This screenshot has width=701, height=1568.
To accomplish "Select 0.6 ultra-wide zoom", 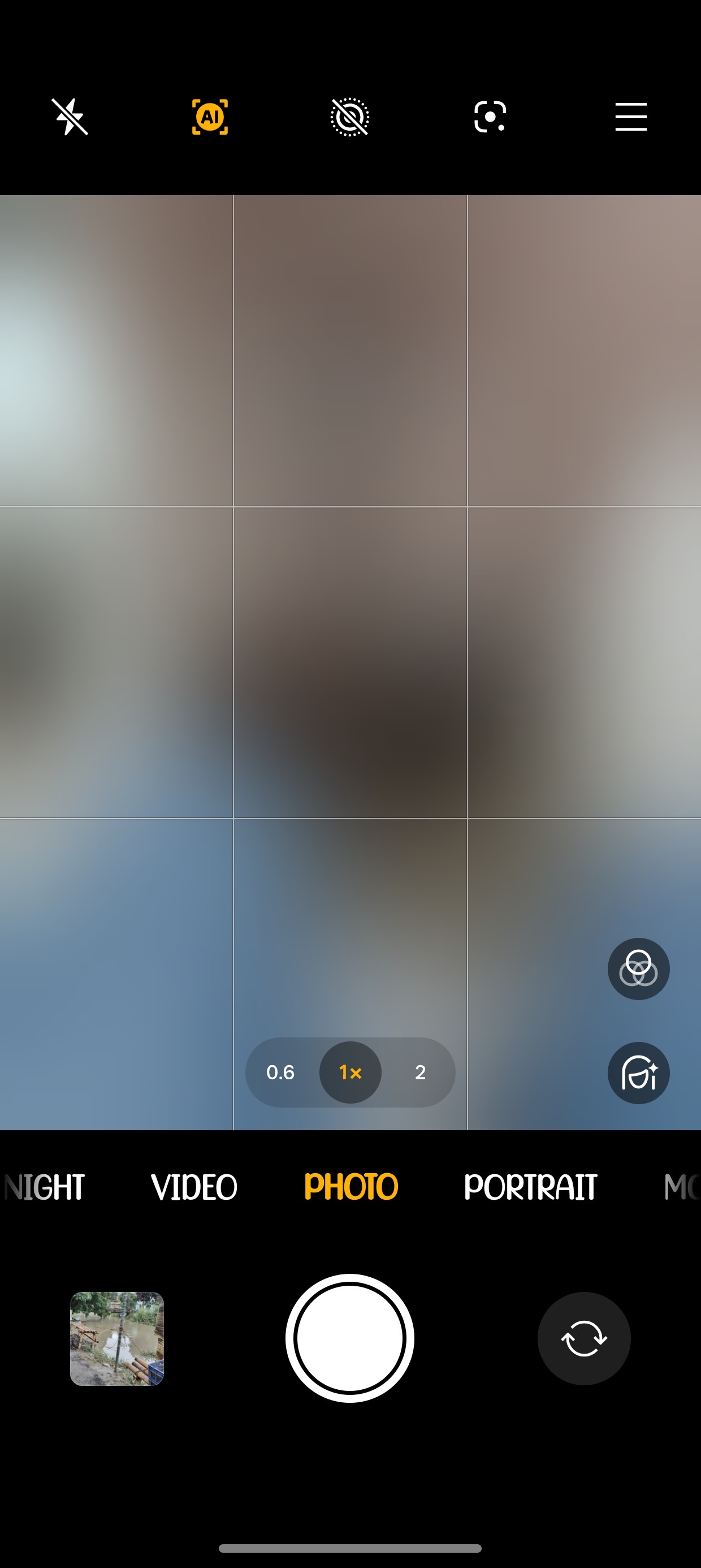I will (x=280, y=1072).
